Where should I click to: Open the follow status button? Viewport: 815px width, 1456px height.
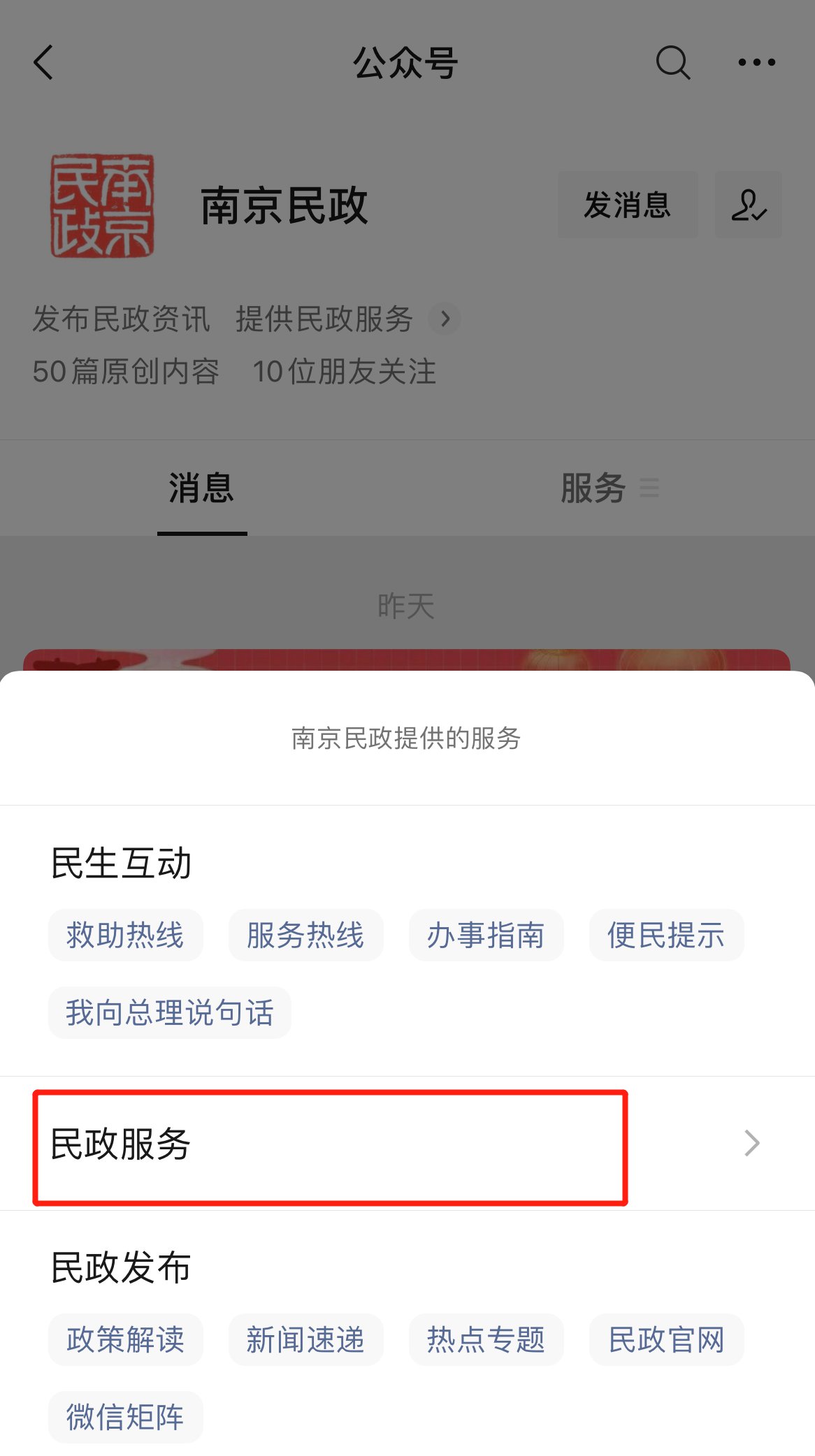[748, 205]
